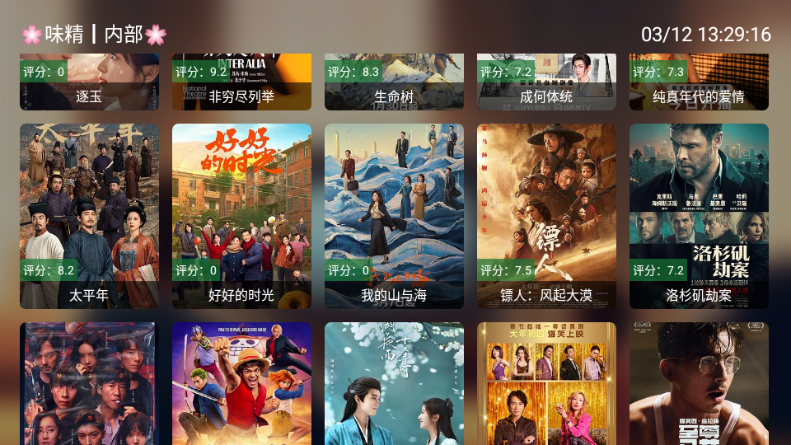
Task: Choose 我的山与海 from the grid
Action: click(x=394, y=215)
